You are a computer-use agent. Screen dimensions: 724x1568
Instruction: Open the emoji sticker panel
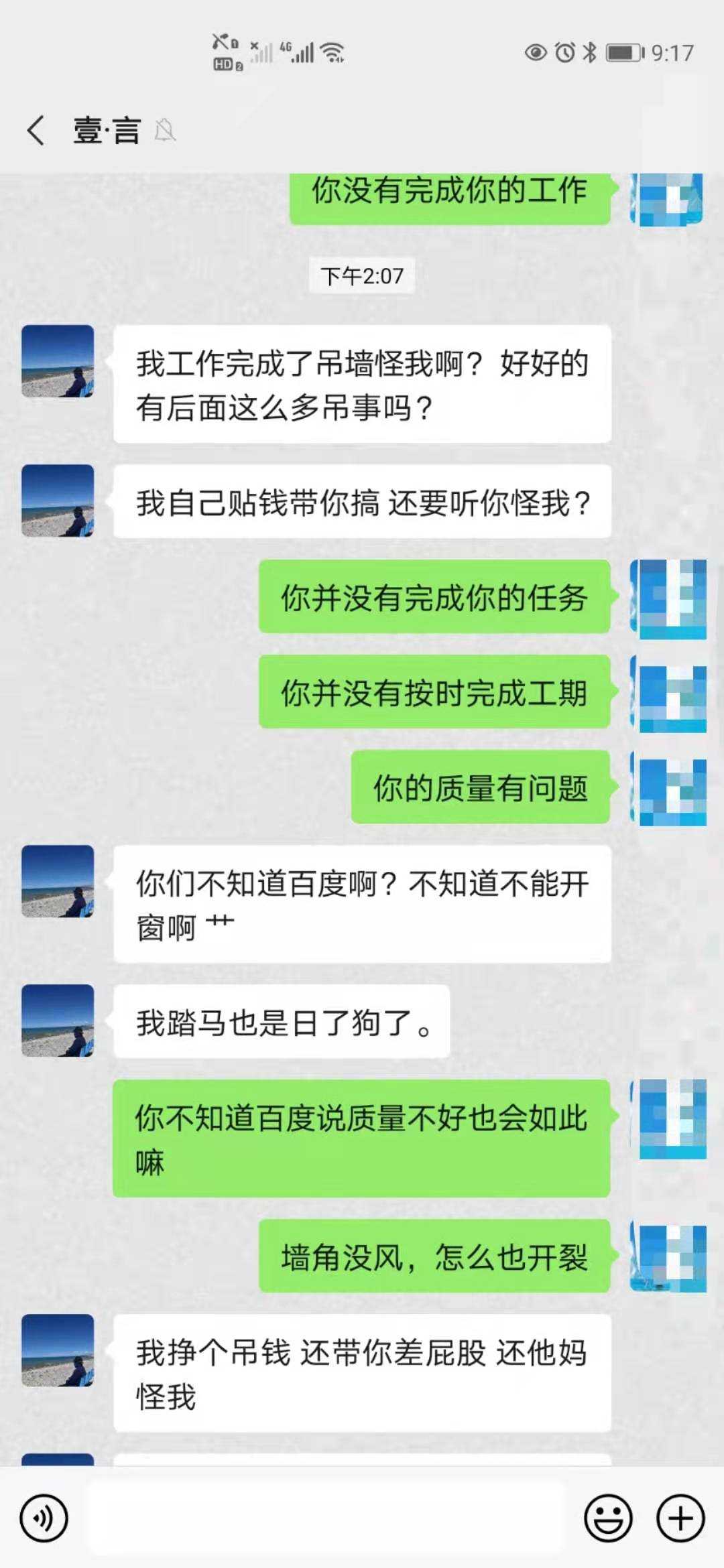608,1518
